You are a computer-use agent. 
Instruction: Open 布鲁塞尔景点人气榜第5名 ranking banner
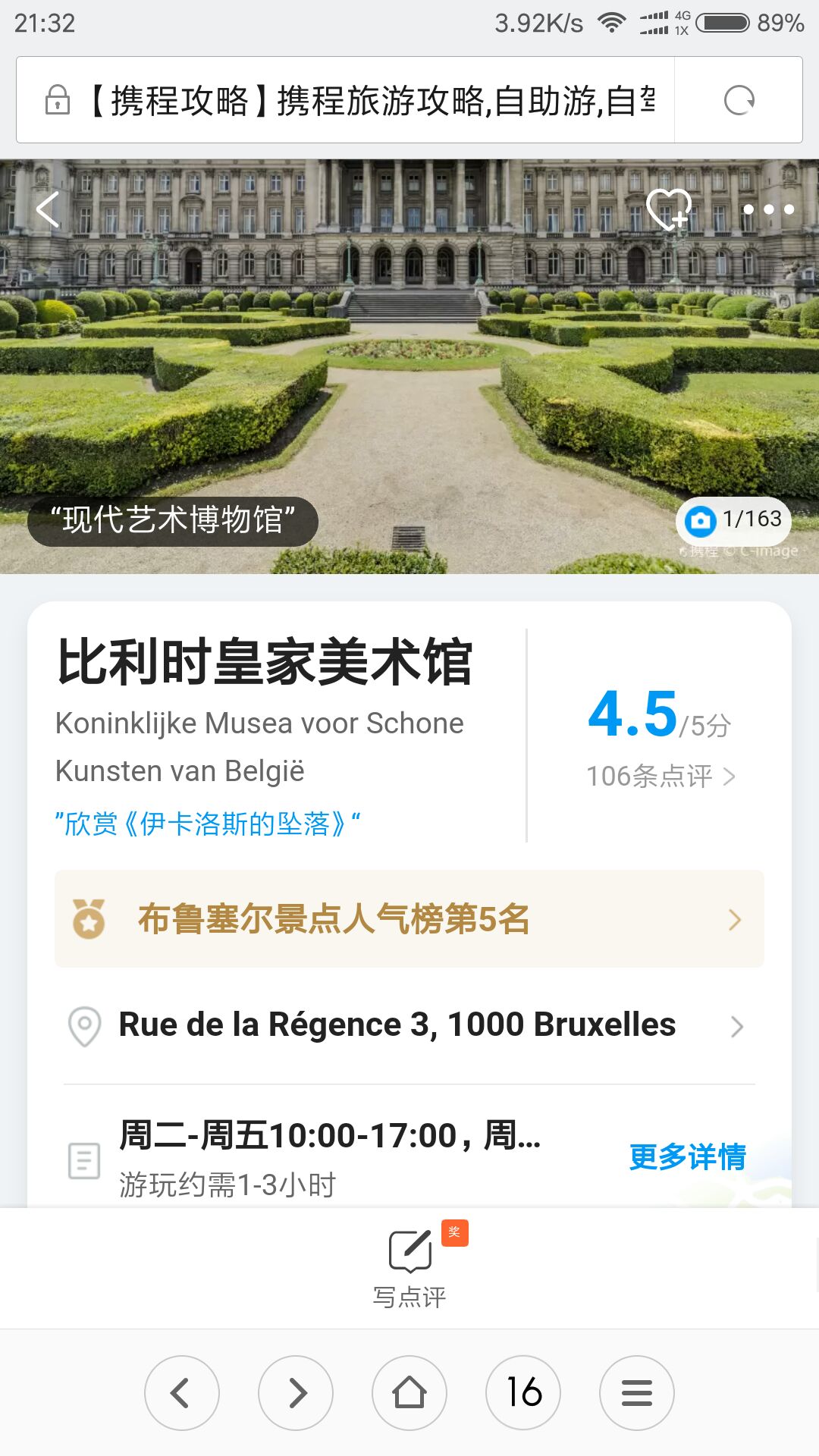point(409,919)
